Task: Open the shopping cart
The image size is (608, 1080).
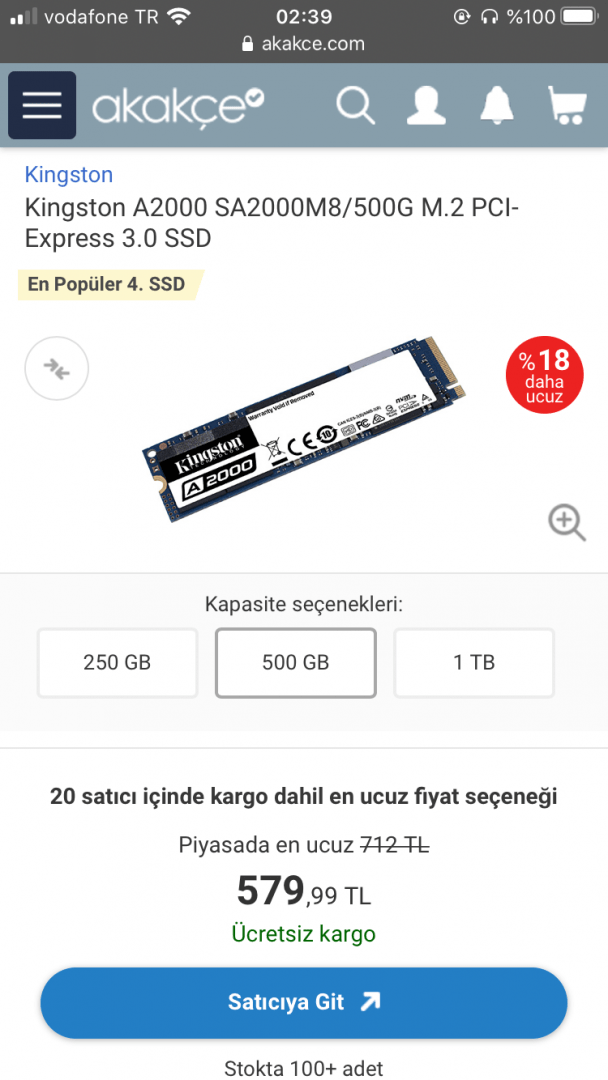Action: pos(566,105)
